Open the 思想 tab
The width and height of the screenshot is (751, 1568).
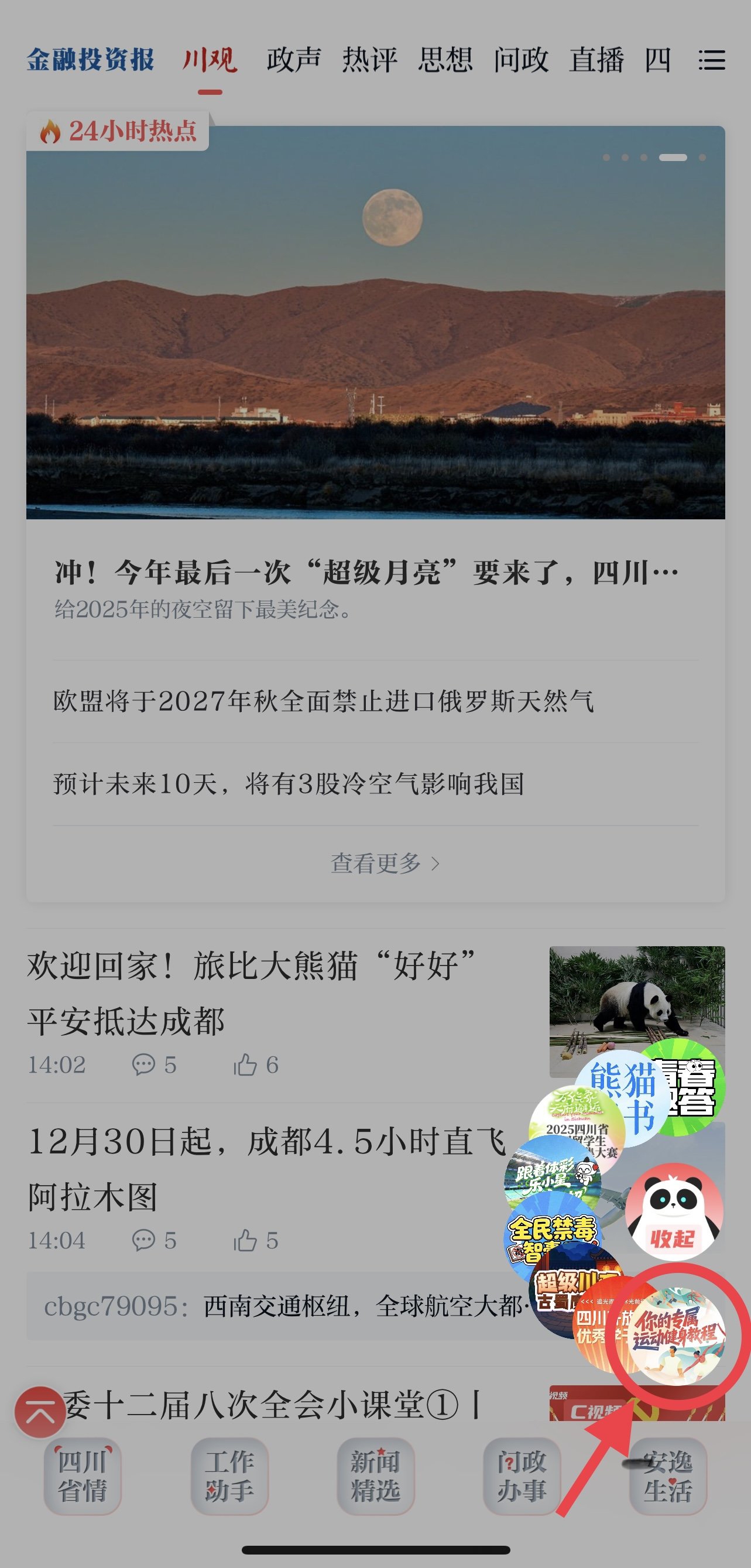tap(445, 60)
